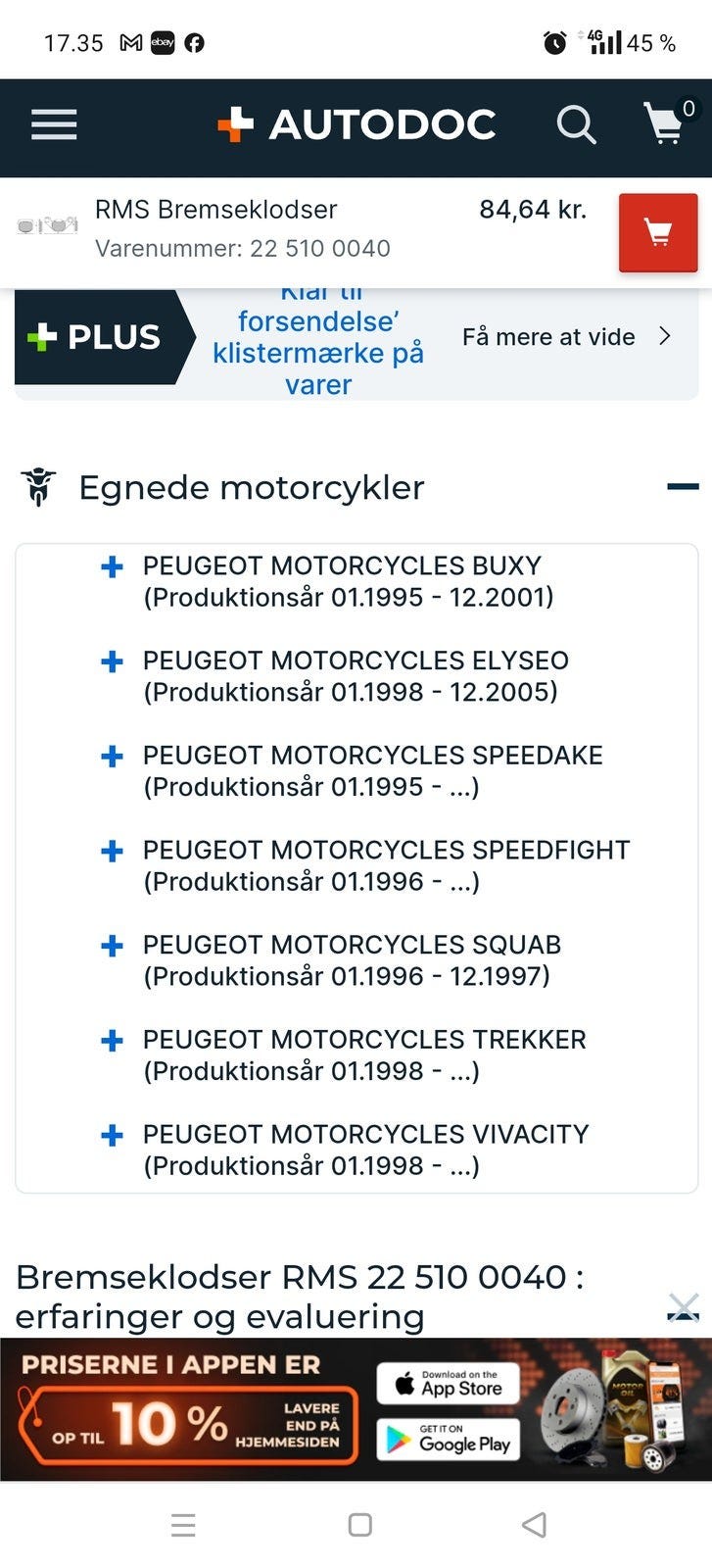Open the shopping cart in the header
The image size is (712, 1568).
[666, 124]
